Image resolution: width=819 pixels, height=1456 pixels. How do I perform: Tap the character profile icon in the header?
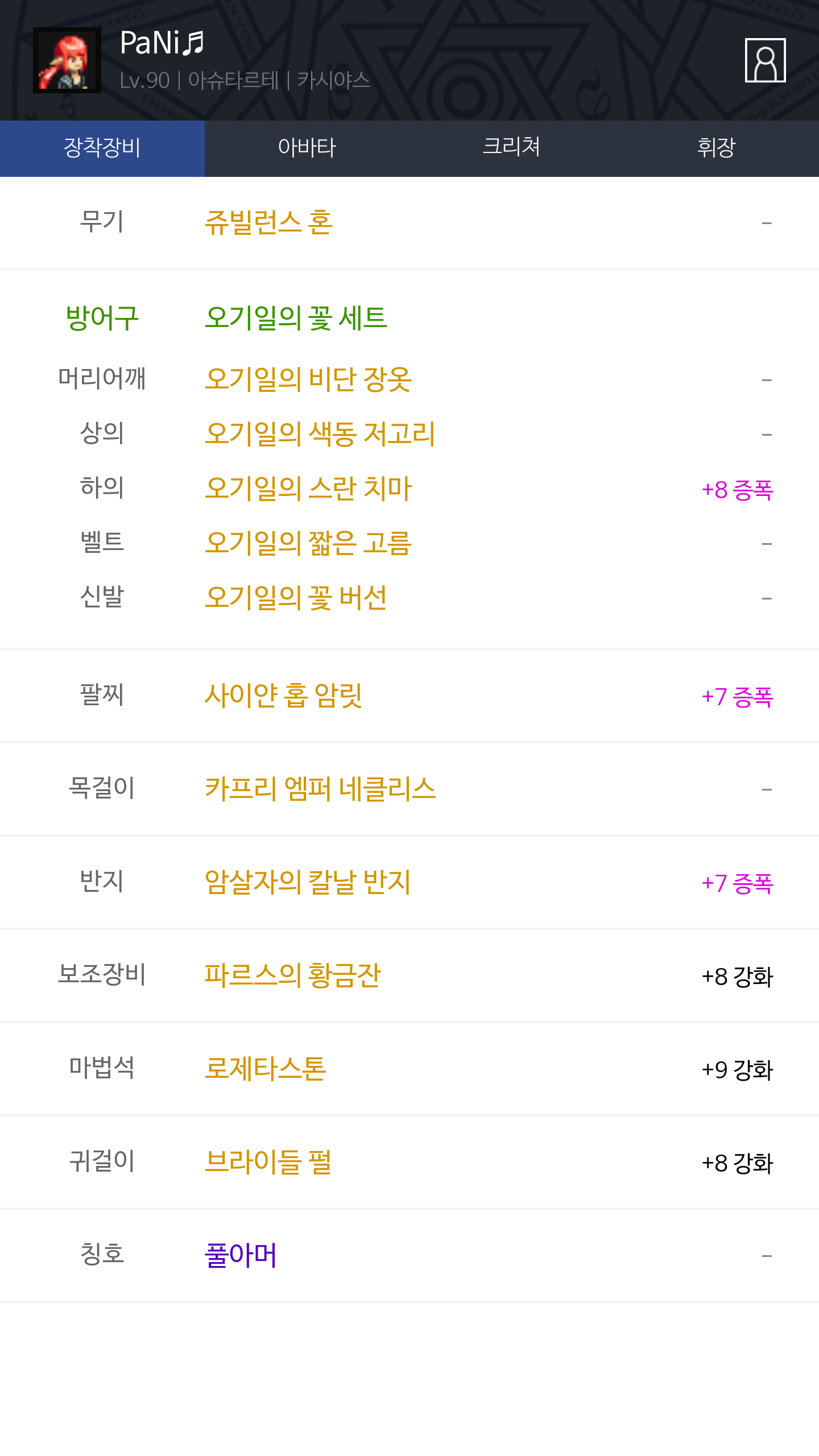tap(765, 60)
